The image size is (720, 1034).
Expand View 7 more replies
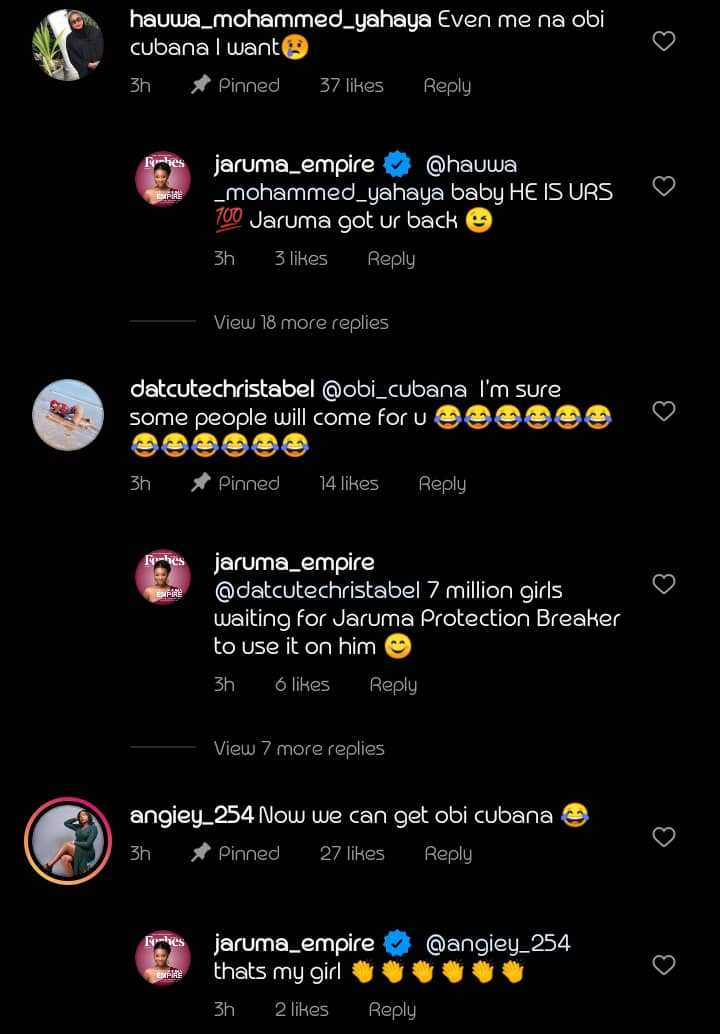tap(298, 748)
